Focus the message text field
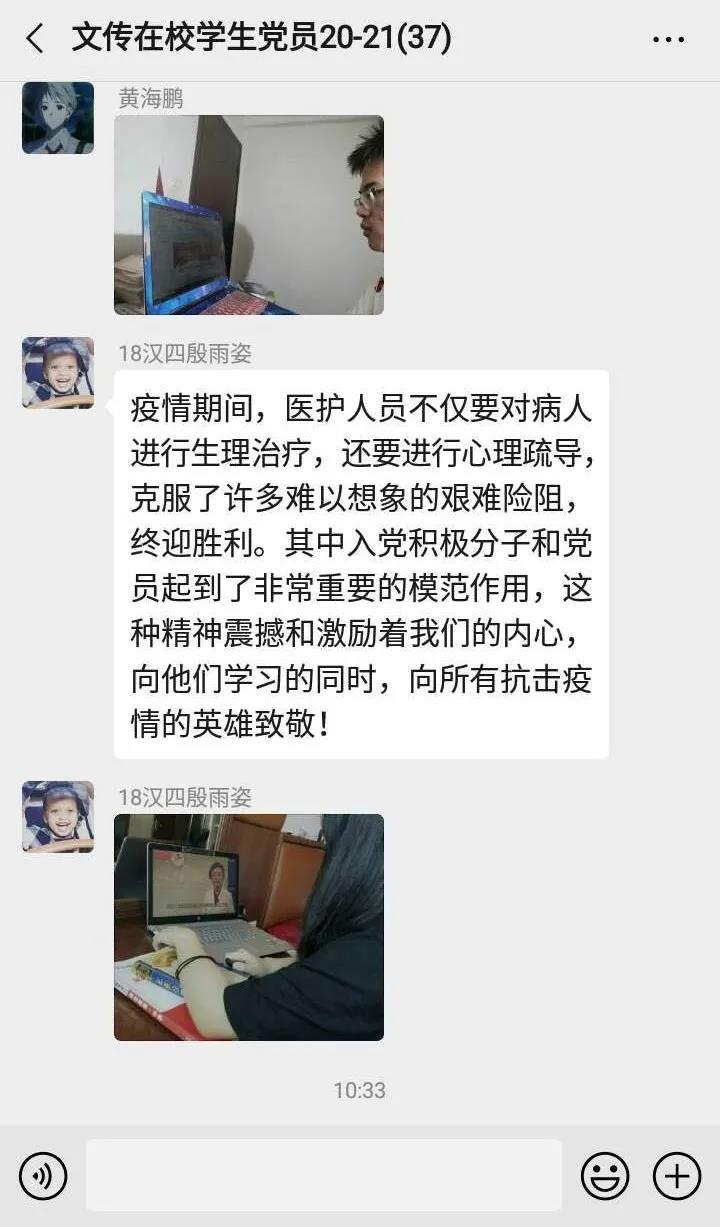 tap(323, 1175)
